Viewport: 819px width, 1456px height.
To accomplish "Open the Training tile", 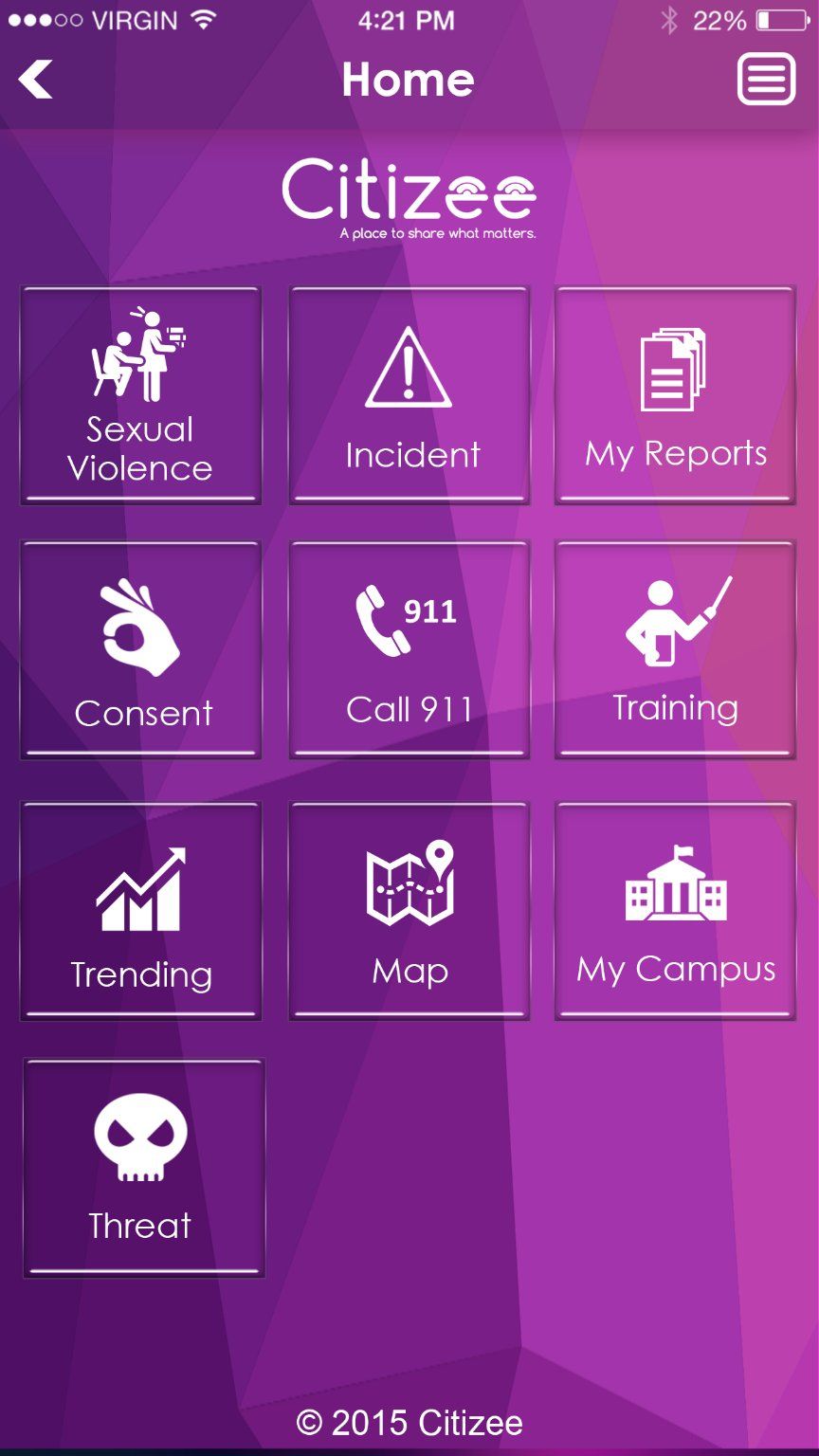I will [675, 650].
